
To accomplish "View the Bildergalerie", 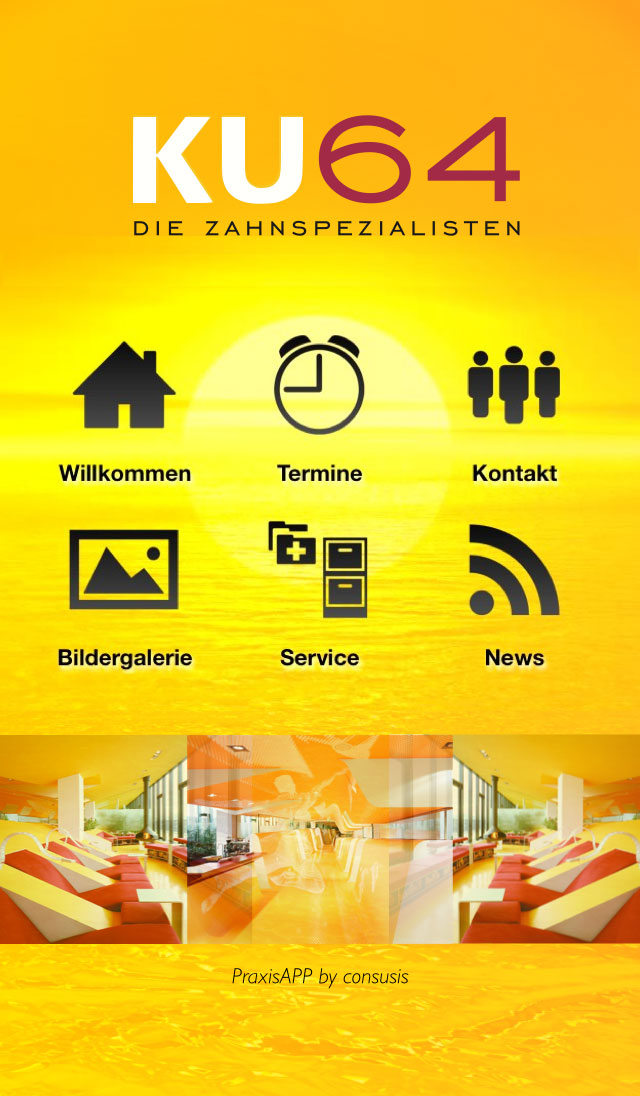I will (x=124, y=570).
